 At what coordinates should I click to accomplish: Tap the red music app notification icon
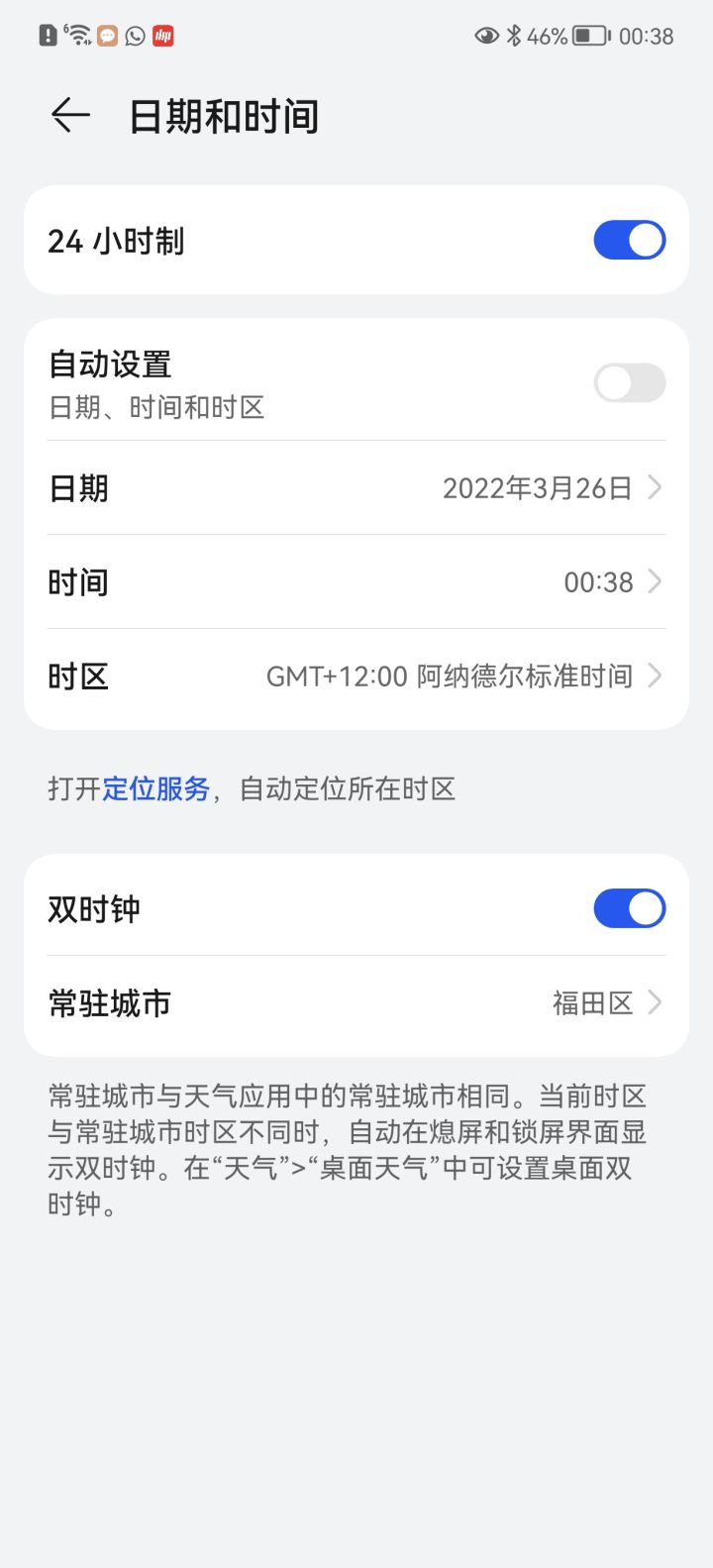164,36
